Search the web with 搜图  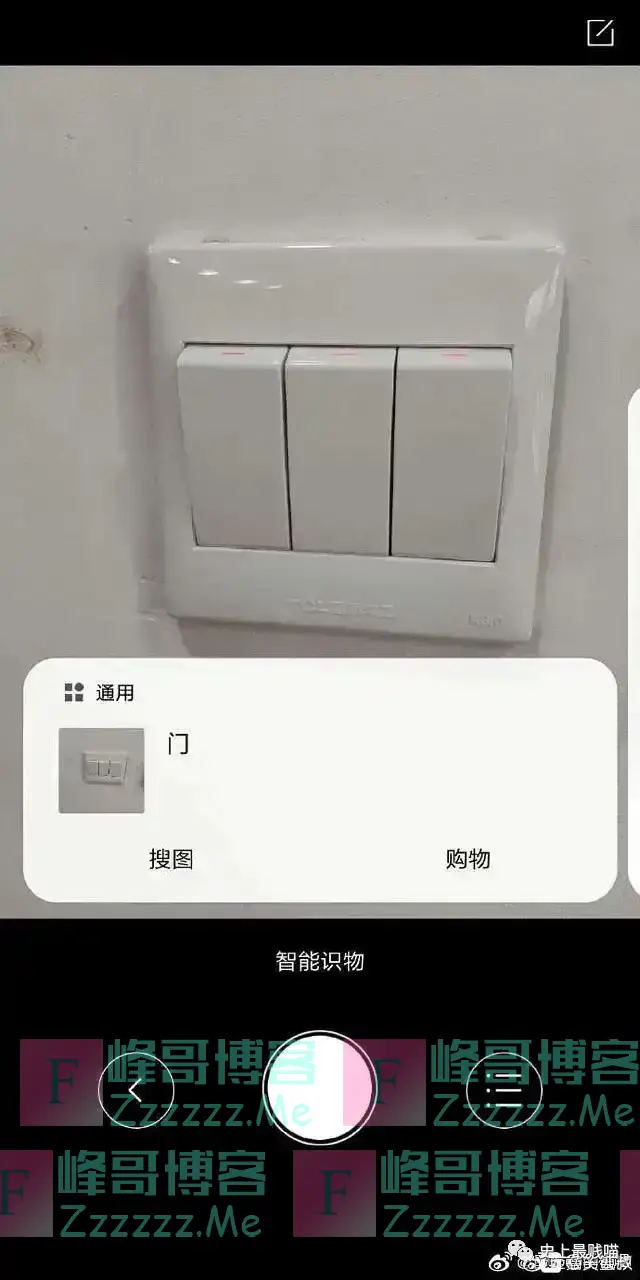point(171,859)
